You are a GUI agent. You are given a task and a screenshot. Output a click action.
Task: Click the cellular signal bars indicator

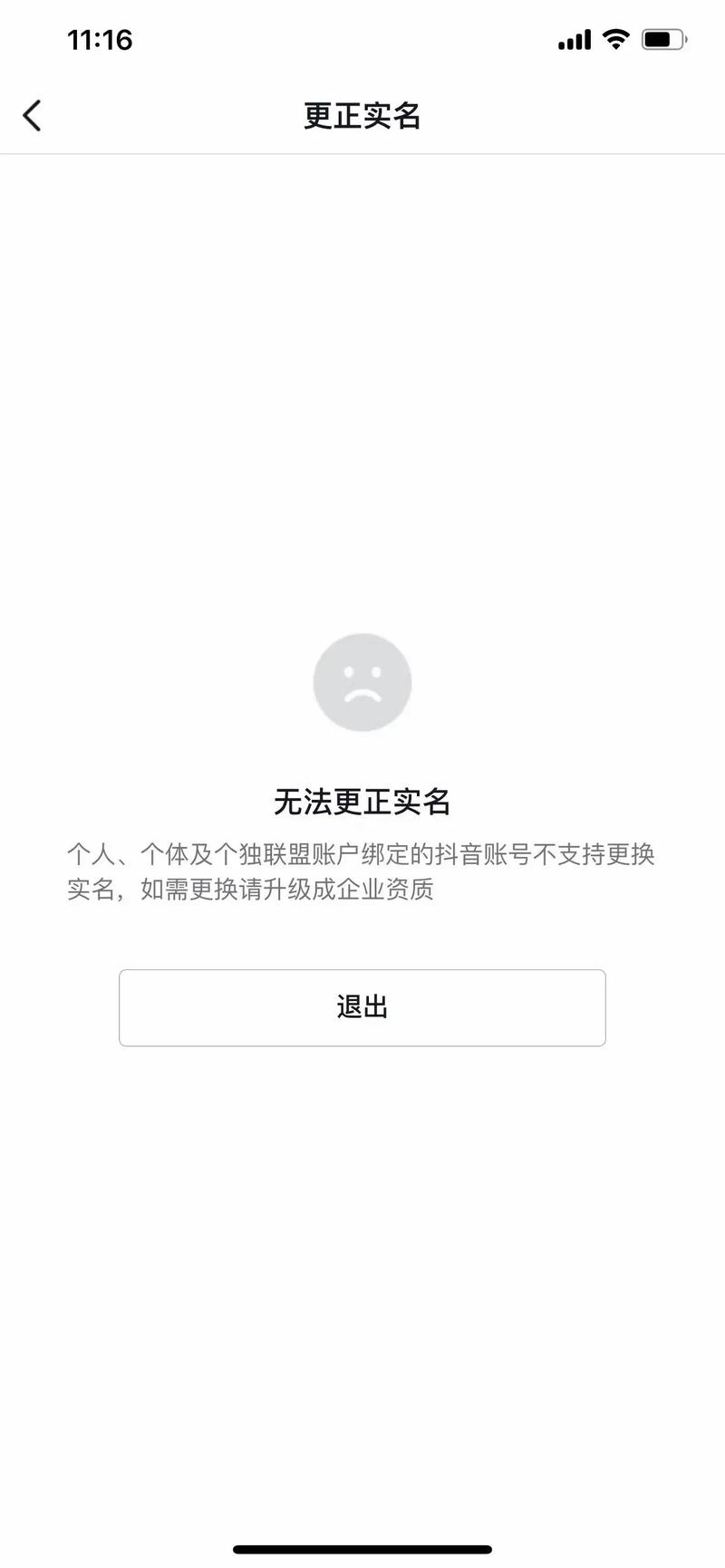[575, 39]
